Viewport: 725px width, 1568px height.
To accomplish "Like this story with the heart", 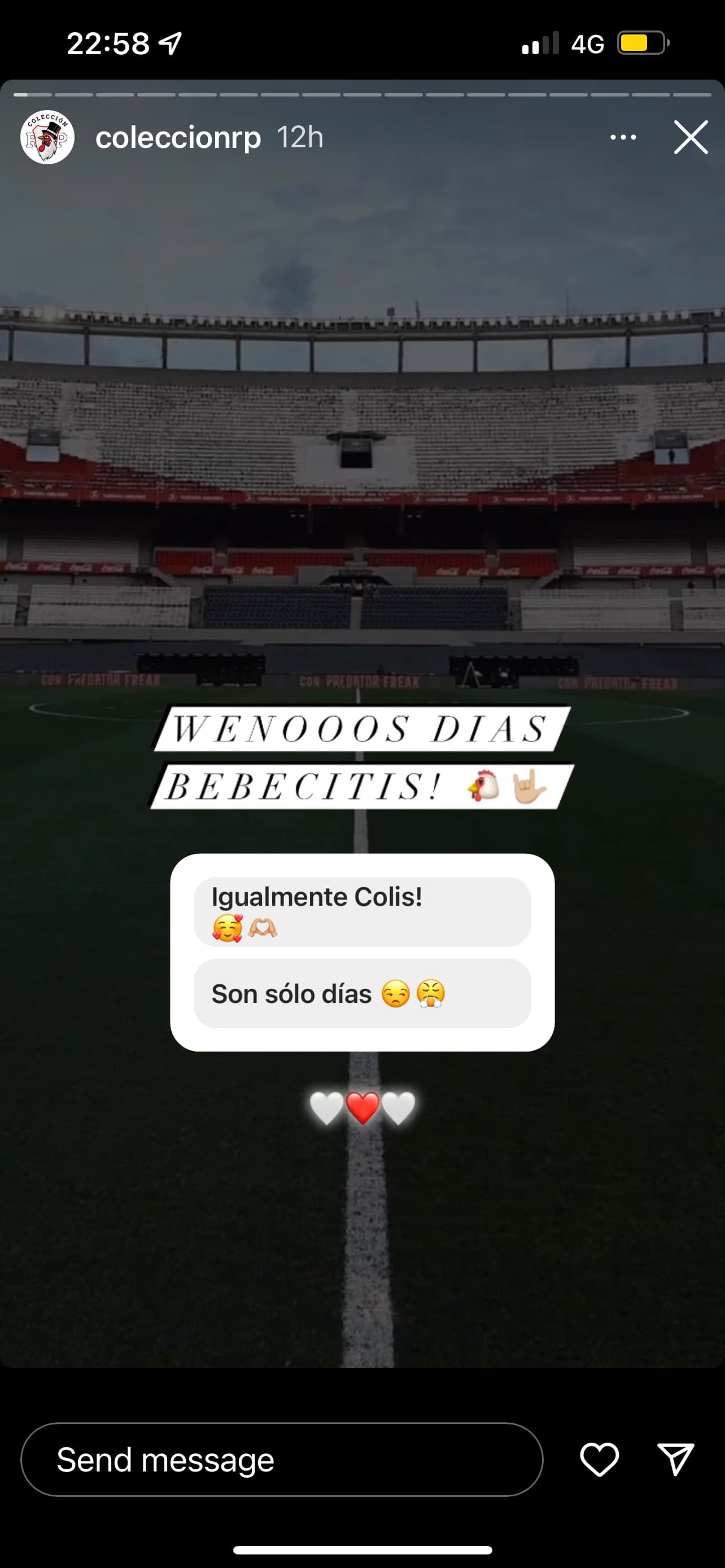I will [600, 1459].
